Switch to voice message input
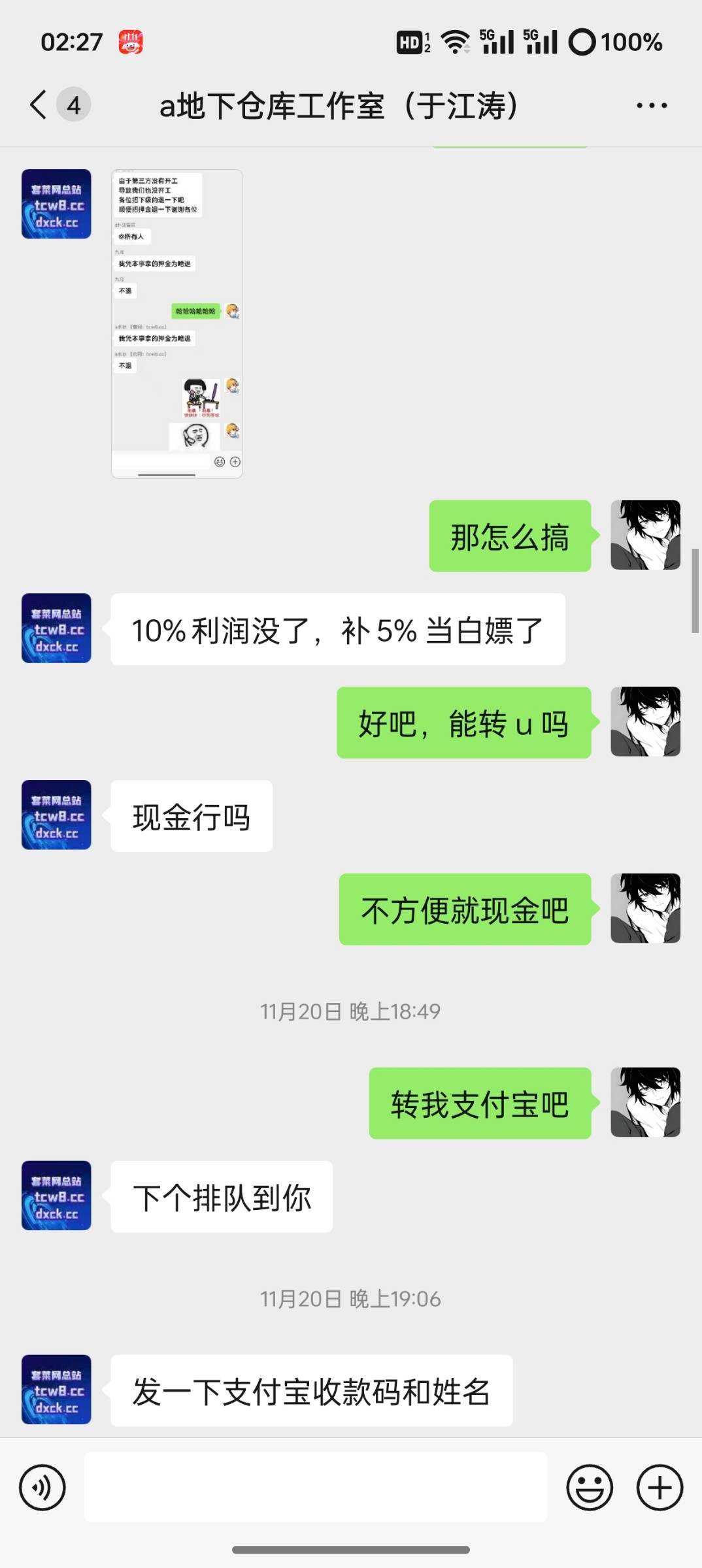The image size is (702, 1568). click(x=42, y=1488)
